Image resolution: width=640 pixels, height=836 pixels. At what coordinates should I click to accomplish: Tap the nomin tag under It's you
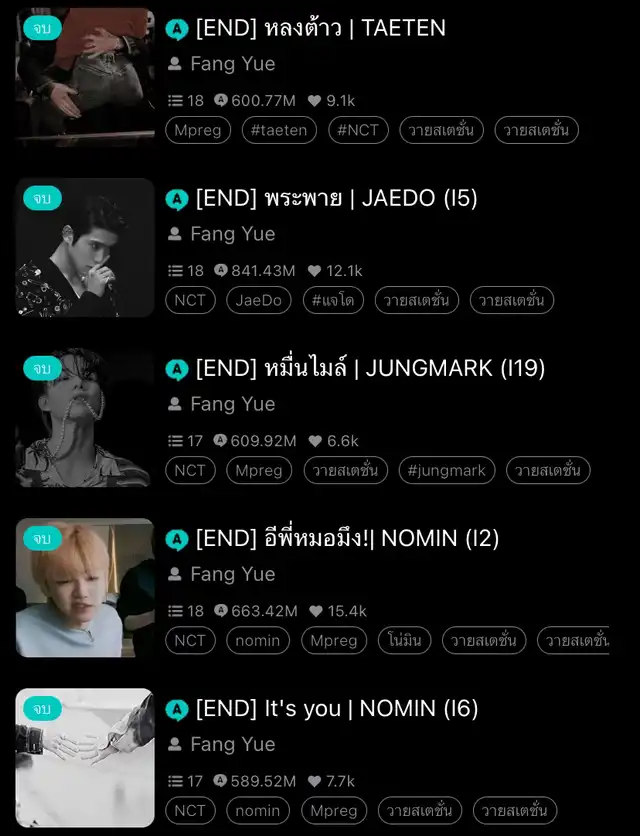coord(258,810)
